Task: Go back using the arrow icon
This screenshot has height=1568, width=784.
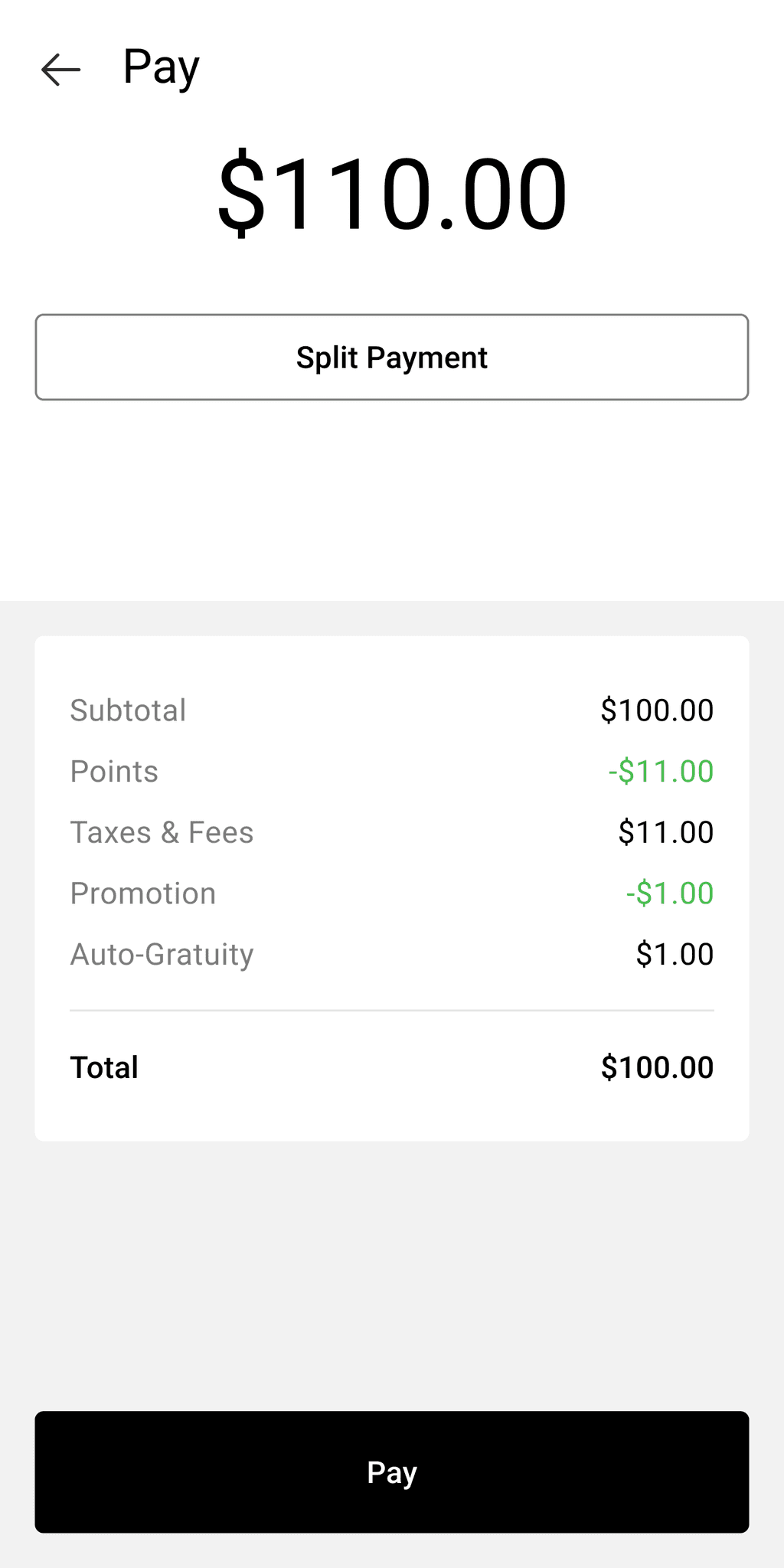Action: 60,70
